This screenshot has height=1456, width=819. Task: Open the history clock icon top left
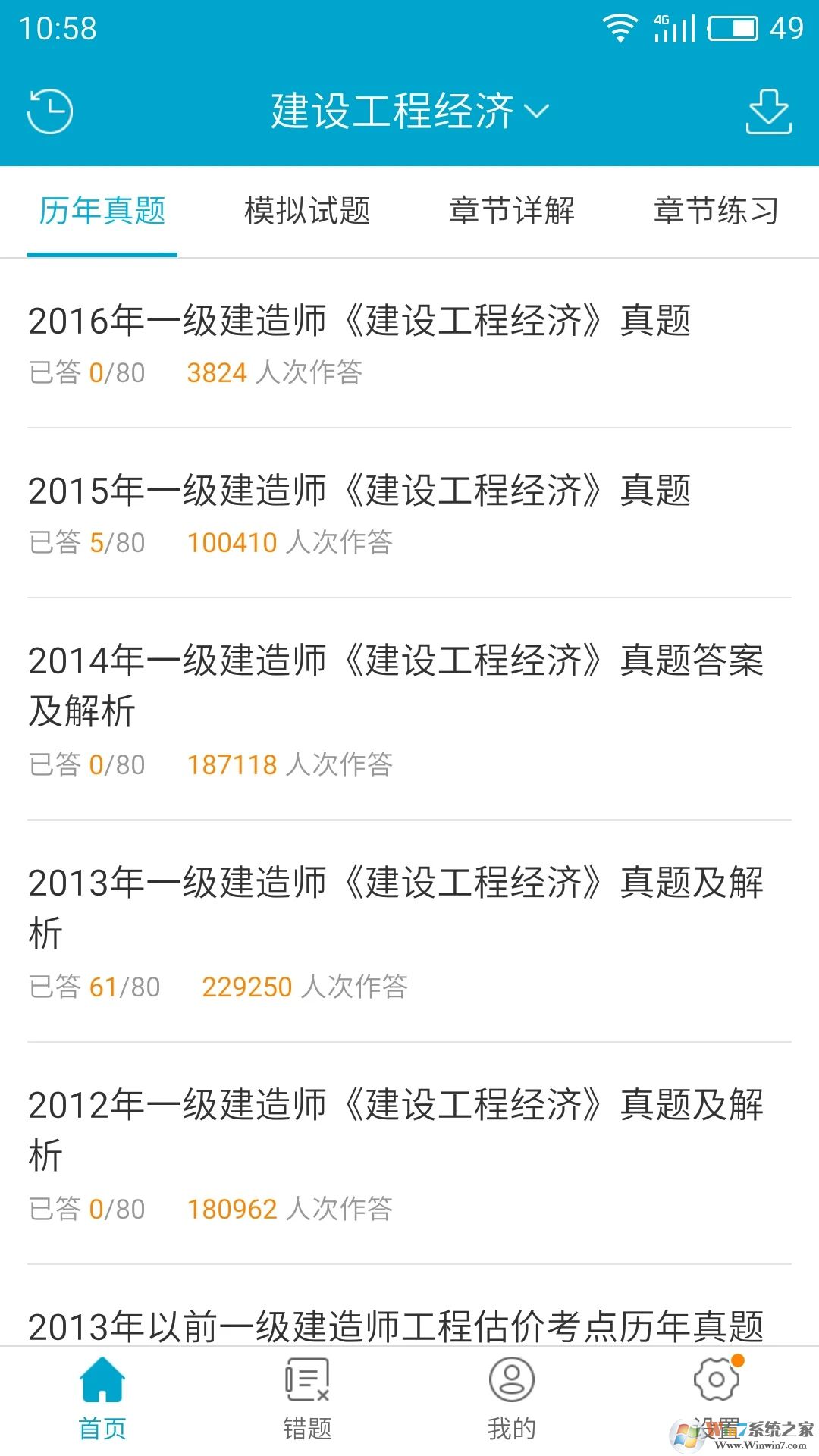(x=51, y=110)
